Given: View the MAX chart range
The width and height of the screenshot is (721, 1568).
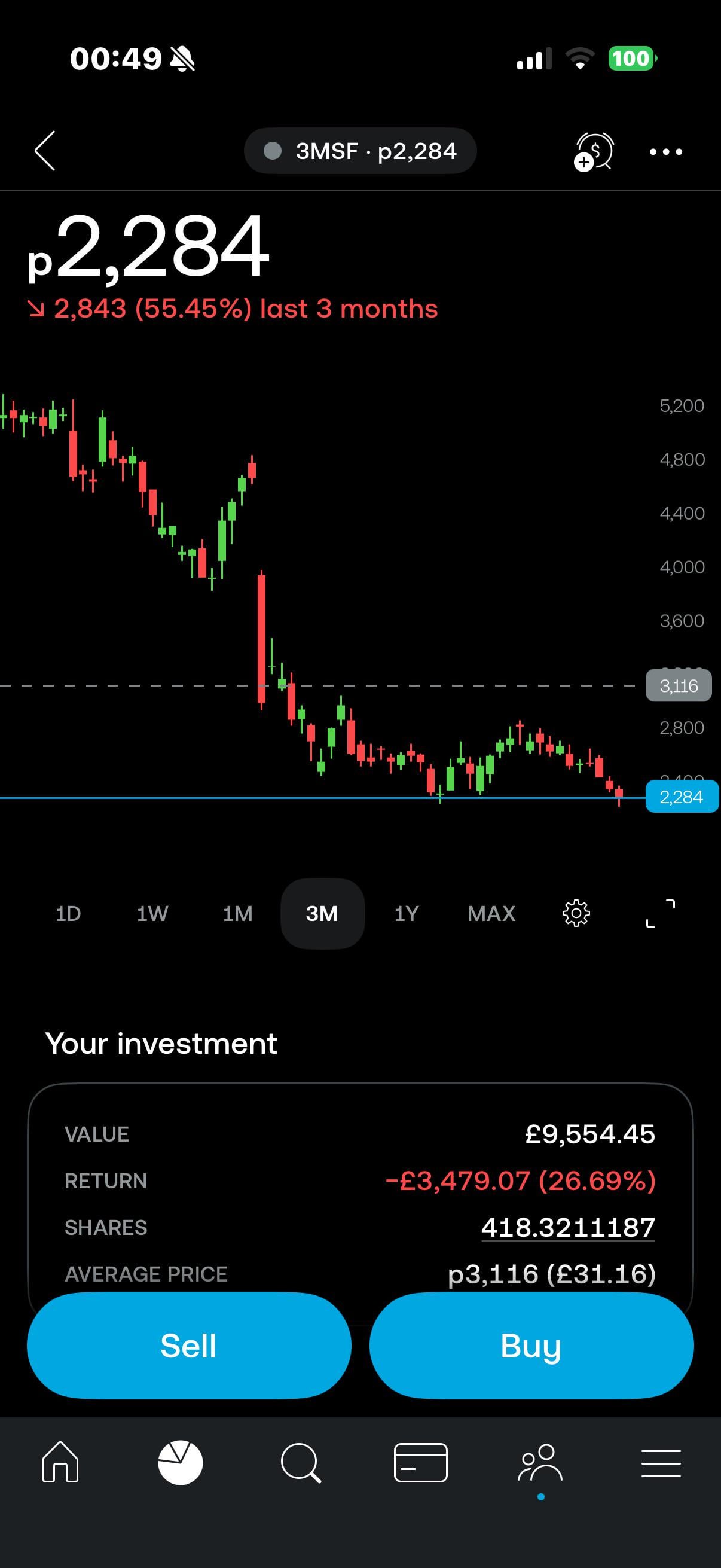Looking at the screenshot, I should [x=491, y=914].
